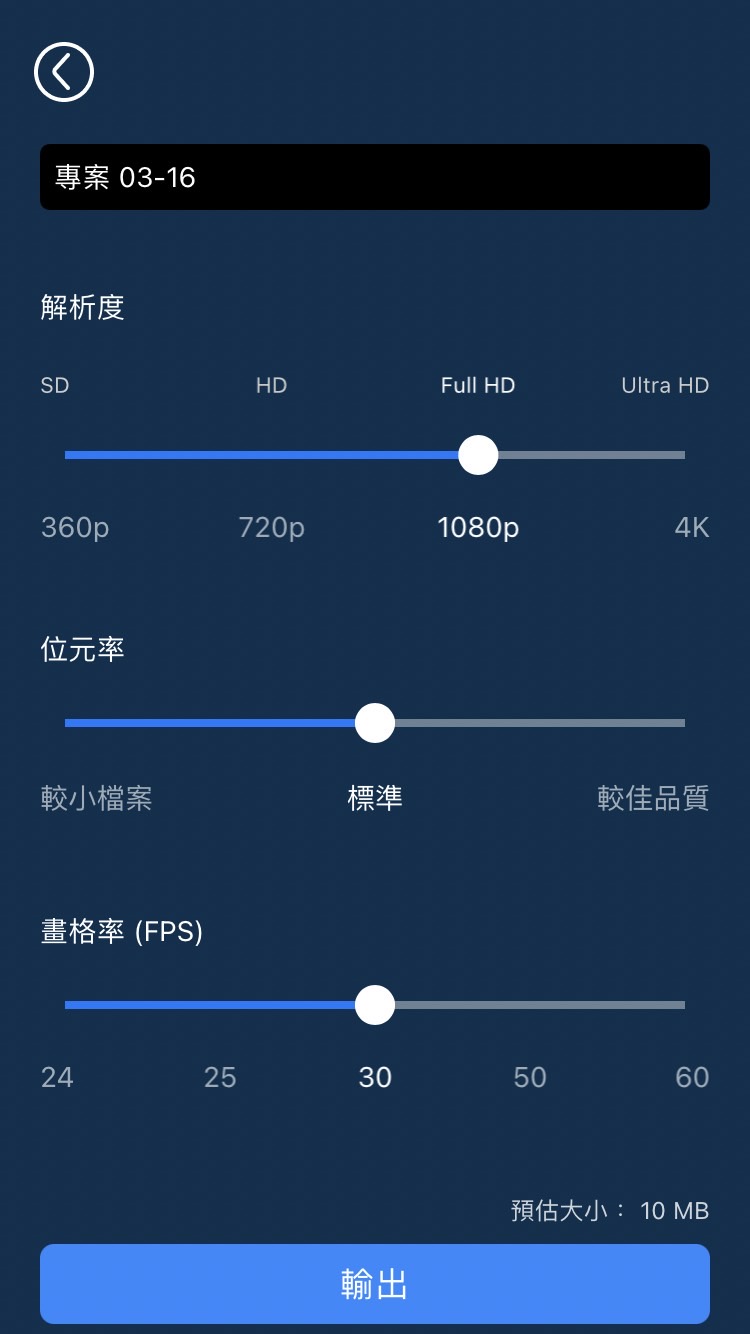The width and height of the screenshot is (750, 1334).
Task: Click the FPS slider handle
Action: (x=374, y=1004)
